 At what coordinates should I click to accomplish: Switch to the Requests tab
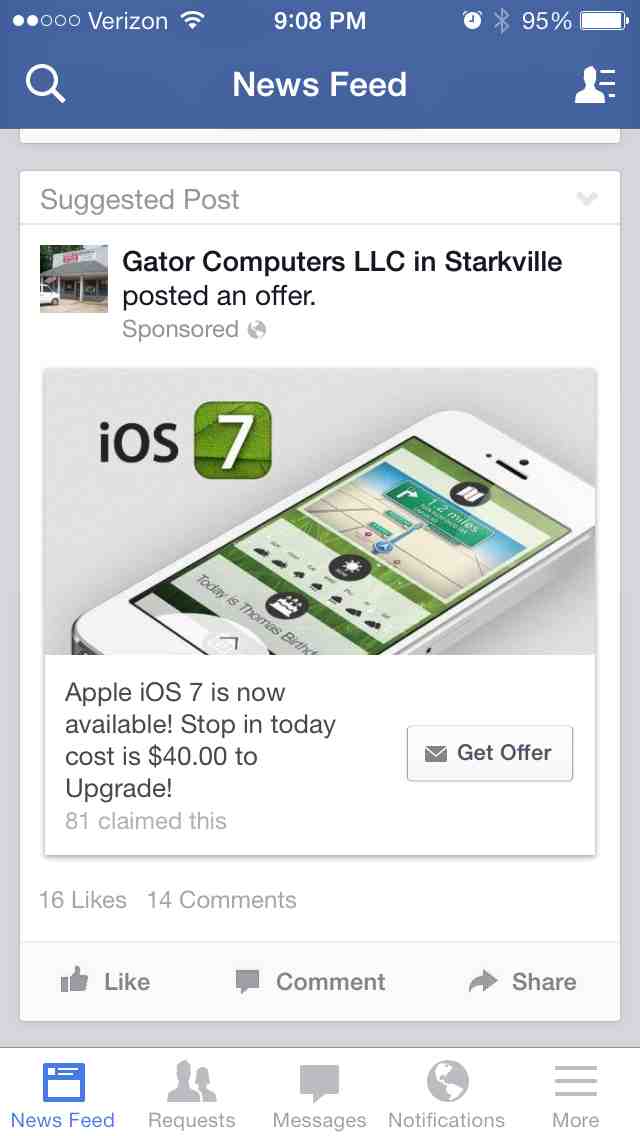[192, 1094]
